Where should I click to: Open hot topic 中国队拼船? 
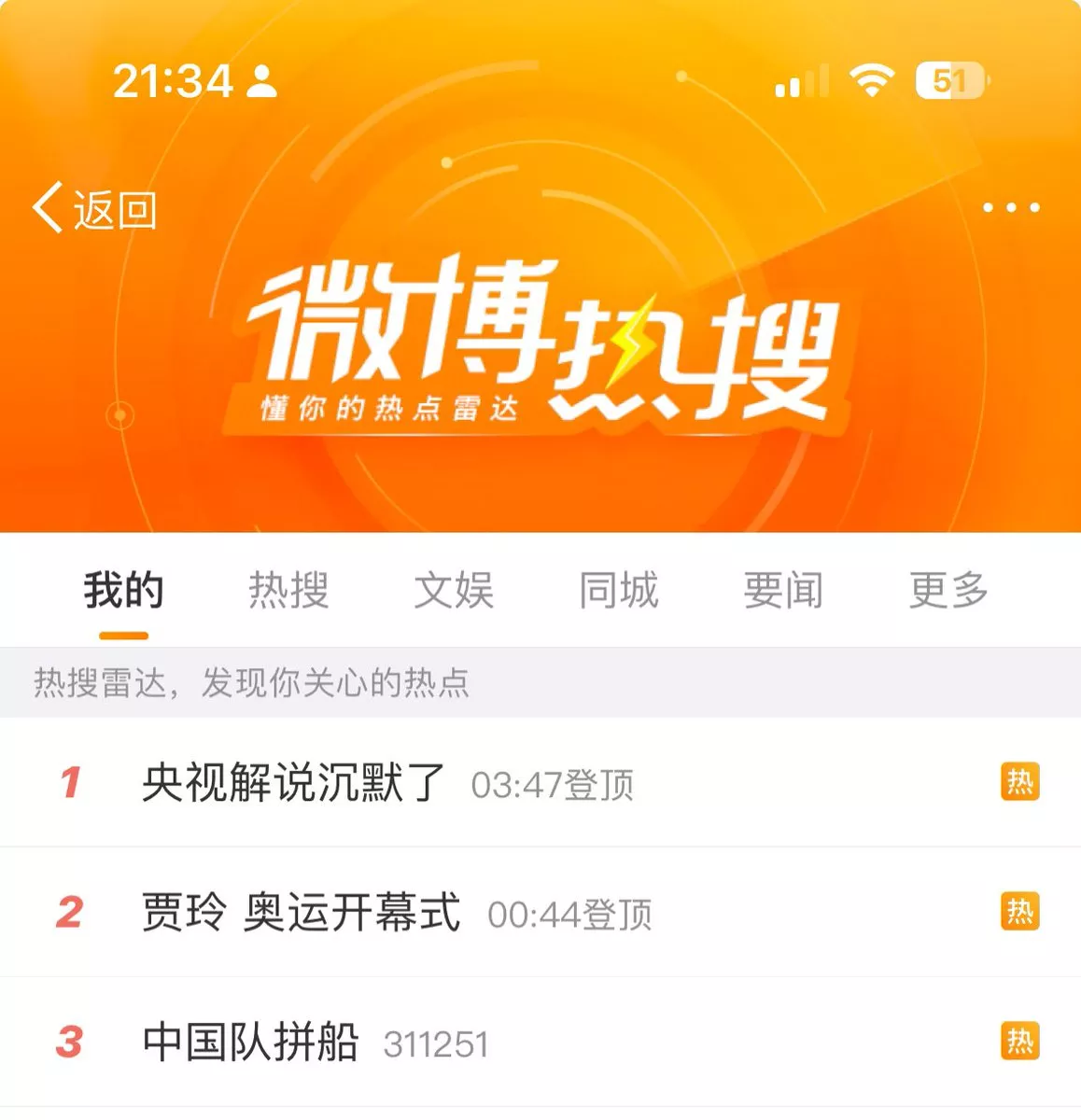(x=250, y=1042)
